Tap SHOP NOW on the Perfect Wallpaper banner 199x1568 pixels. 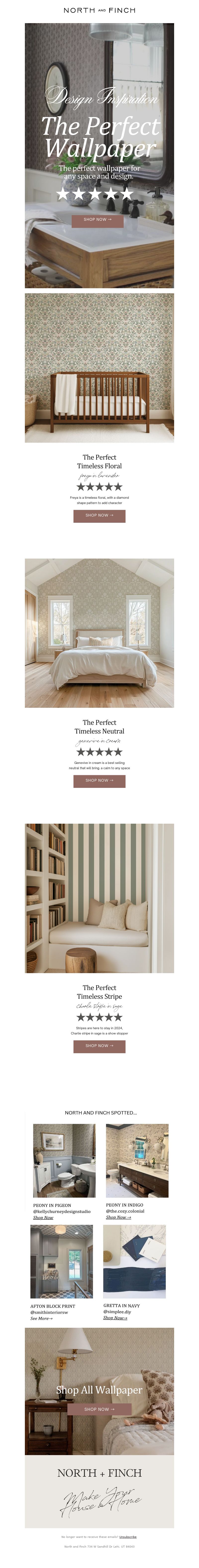pyautogui.click(x=97, y=220)
